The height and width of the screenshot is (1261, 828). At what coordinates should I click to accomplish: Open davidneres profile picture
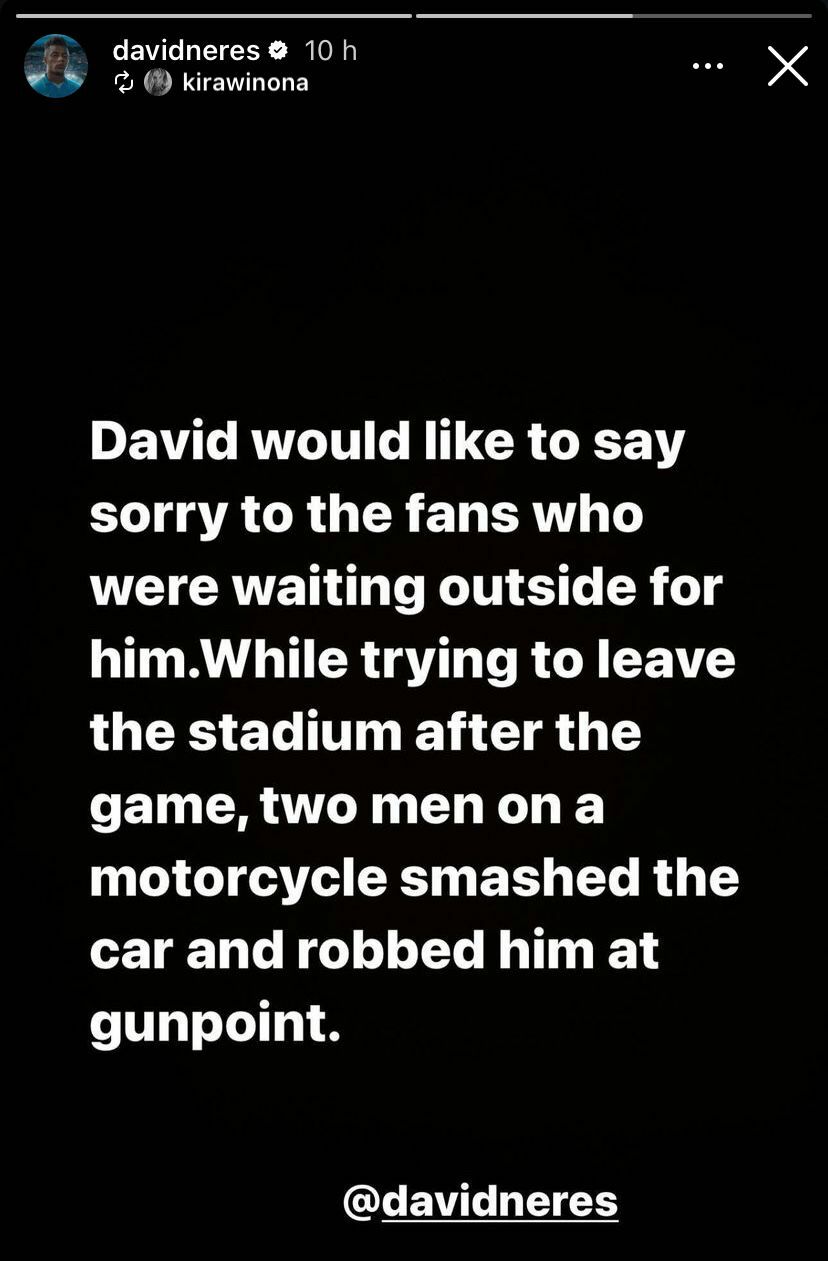[56, 66]
